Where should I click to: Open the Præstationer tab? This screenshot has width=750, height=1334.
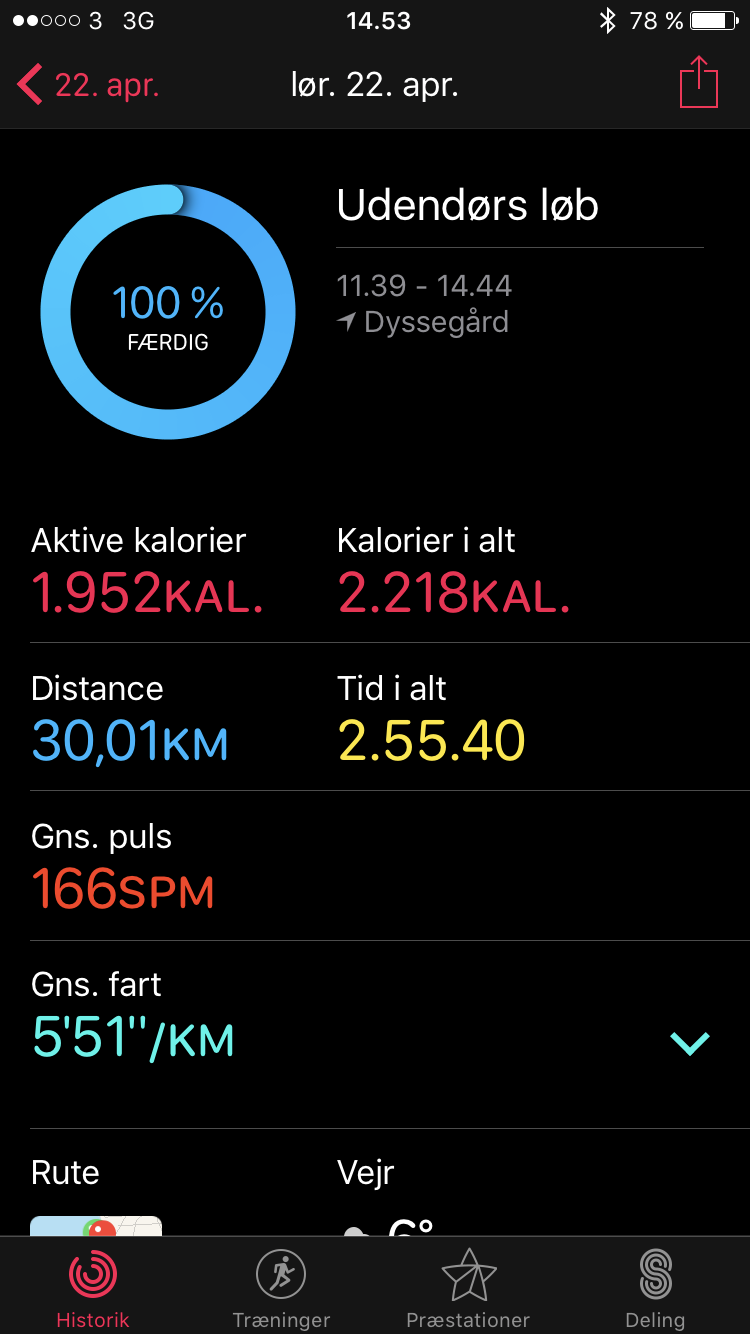[468, 1288]
